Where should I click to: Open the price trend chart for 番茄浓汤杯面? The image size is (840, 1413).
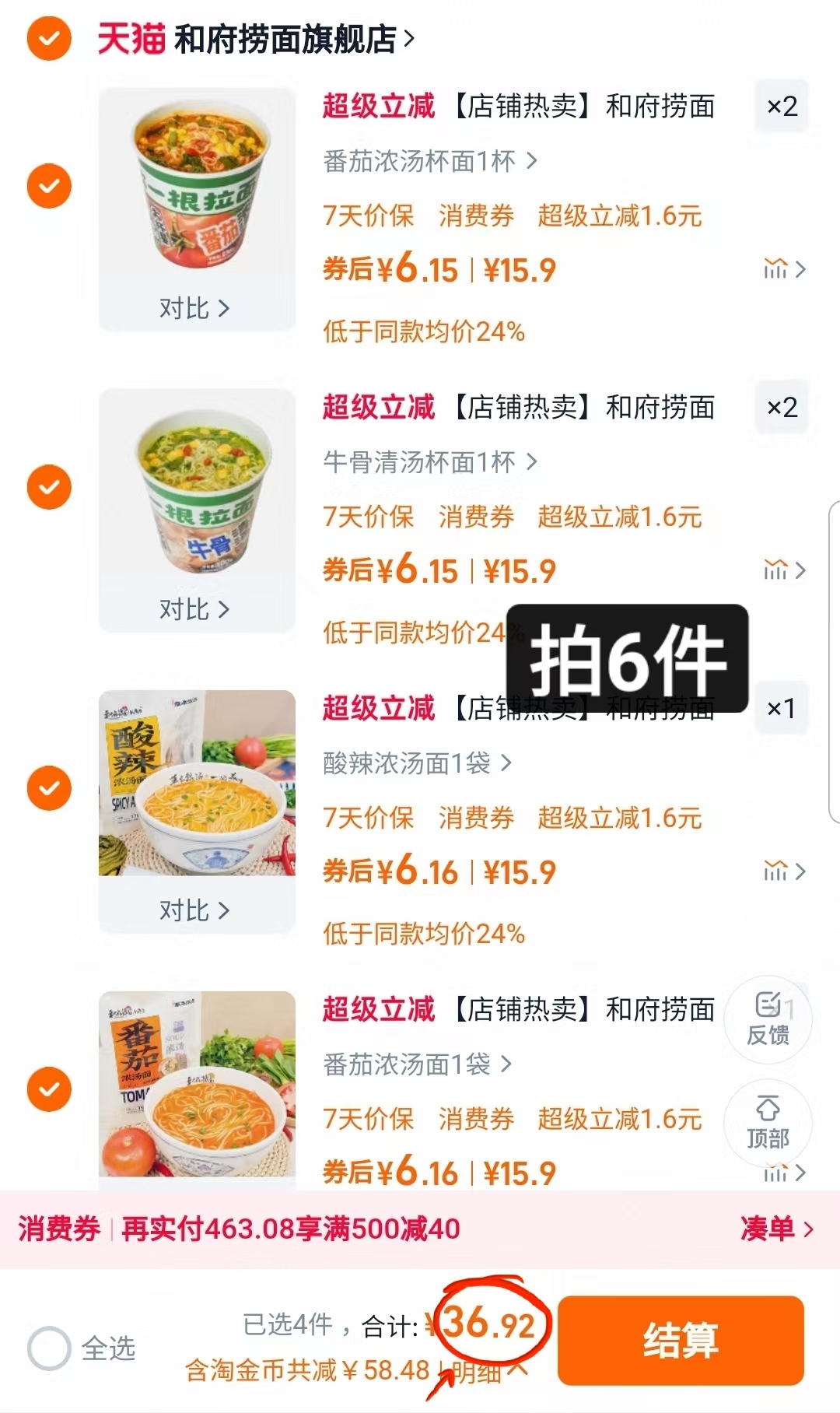click(x=775, y=268)
